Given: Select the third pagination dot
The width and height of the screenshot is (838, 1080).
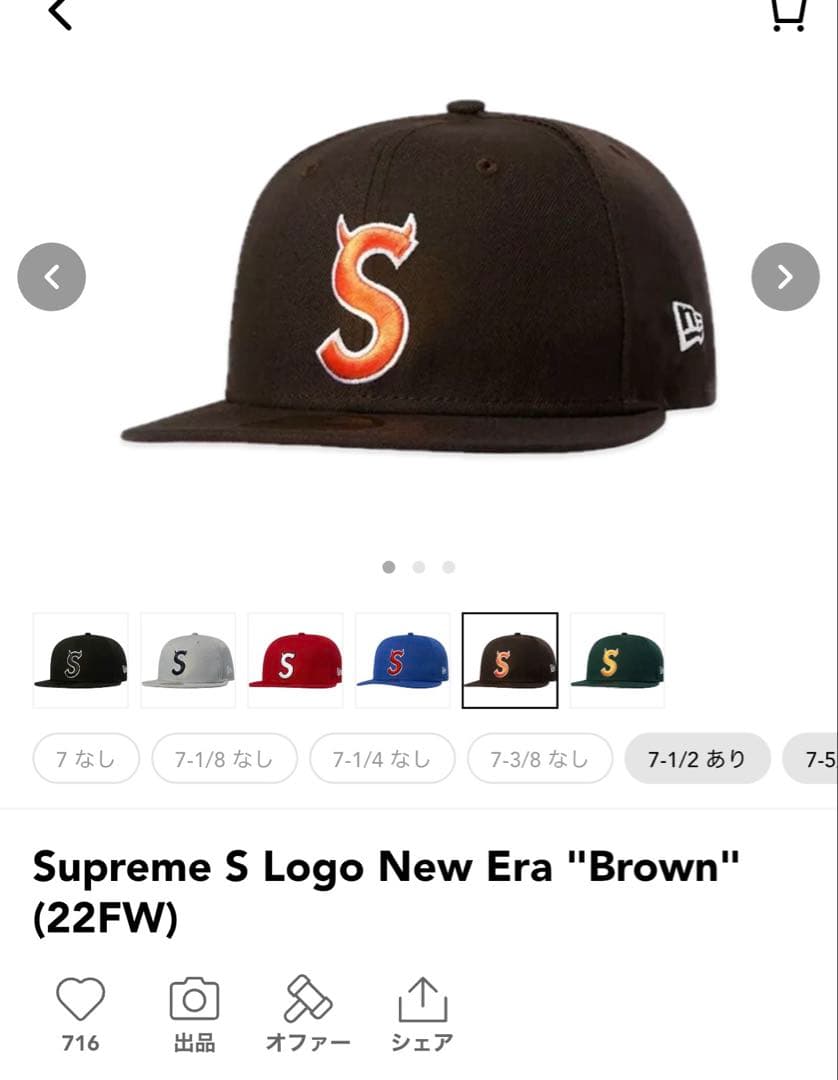Looking at the screenshot, I should click(449, 567).
